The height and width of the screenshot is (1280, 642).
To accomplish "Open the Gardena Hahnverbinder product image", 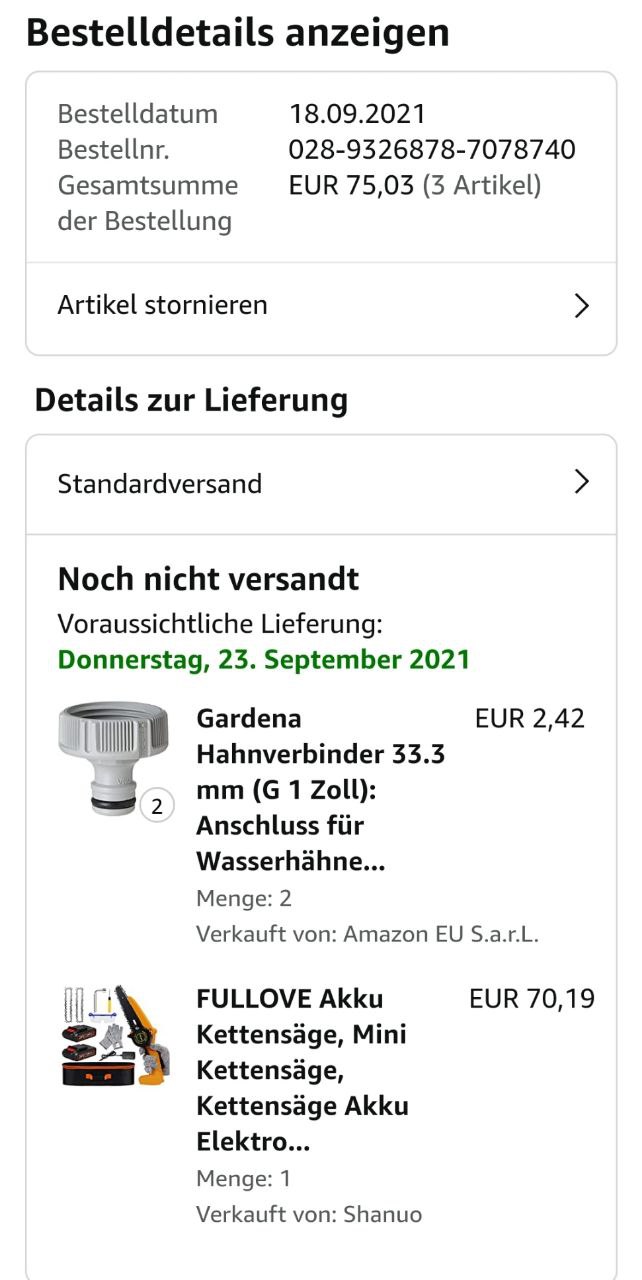I will click(x=115, y=759).
